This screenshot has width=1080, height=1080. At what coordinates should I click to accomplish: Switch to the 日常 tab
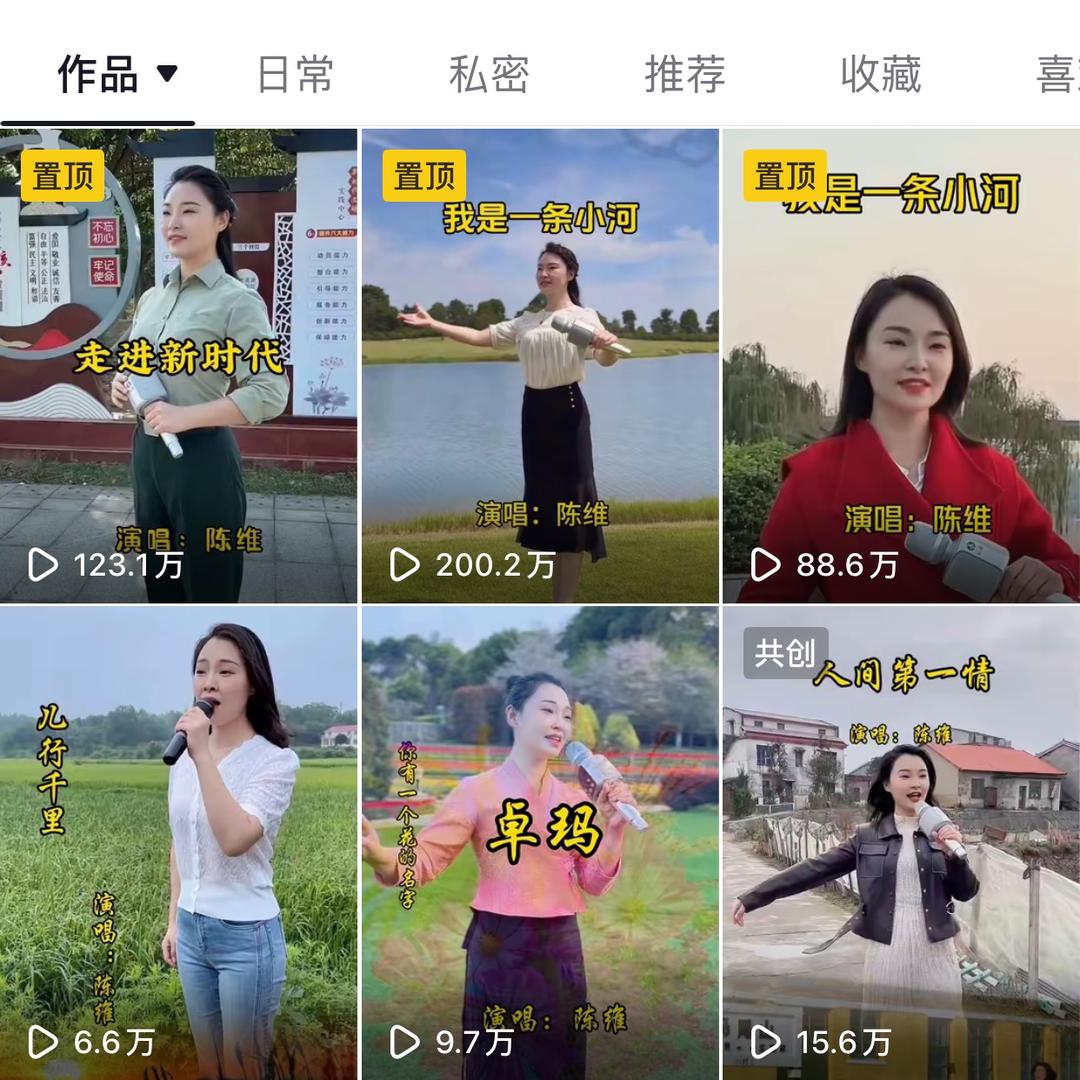tap(294, 75)
